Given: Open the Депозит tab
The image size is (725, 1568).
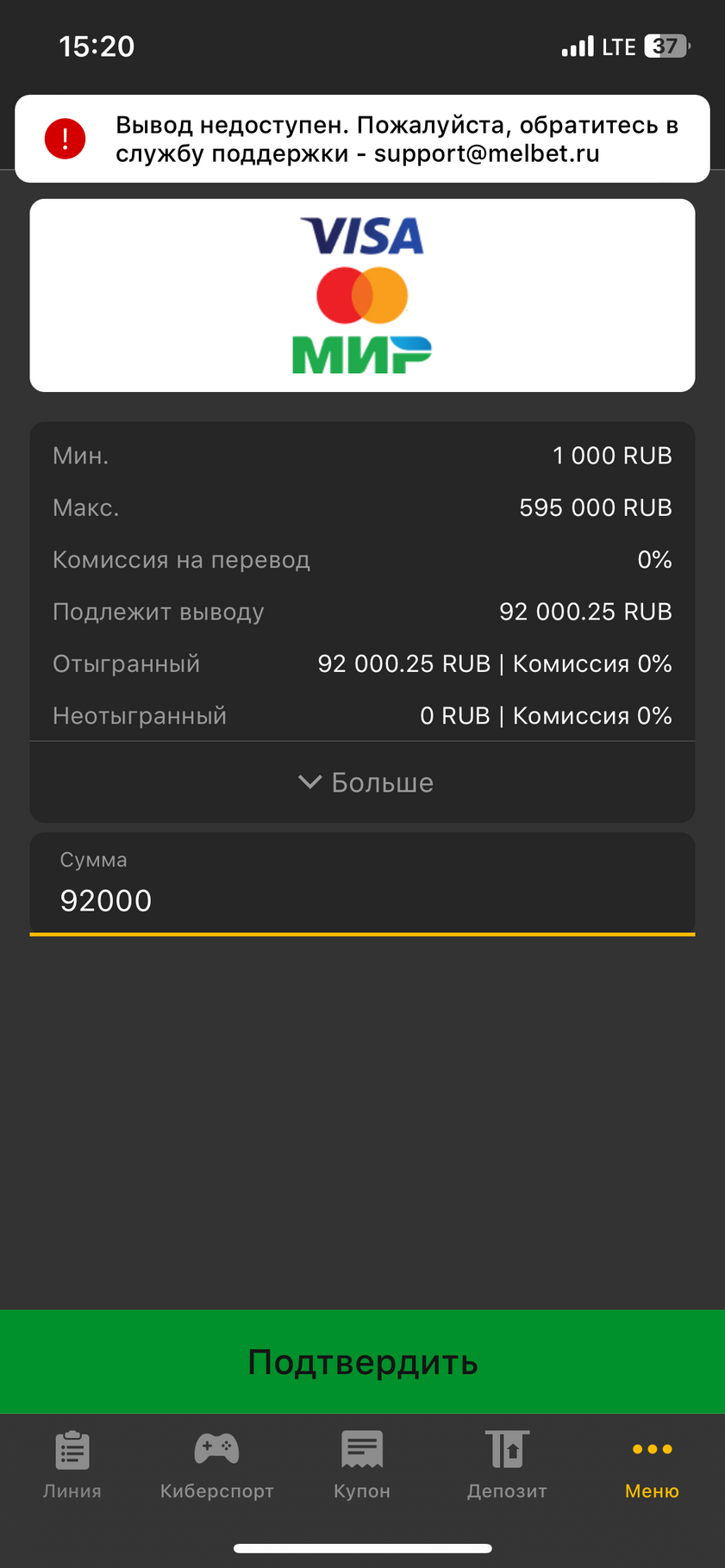Looking at the screenshot, I should [x=507, y=1466].
